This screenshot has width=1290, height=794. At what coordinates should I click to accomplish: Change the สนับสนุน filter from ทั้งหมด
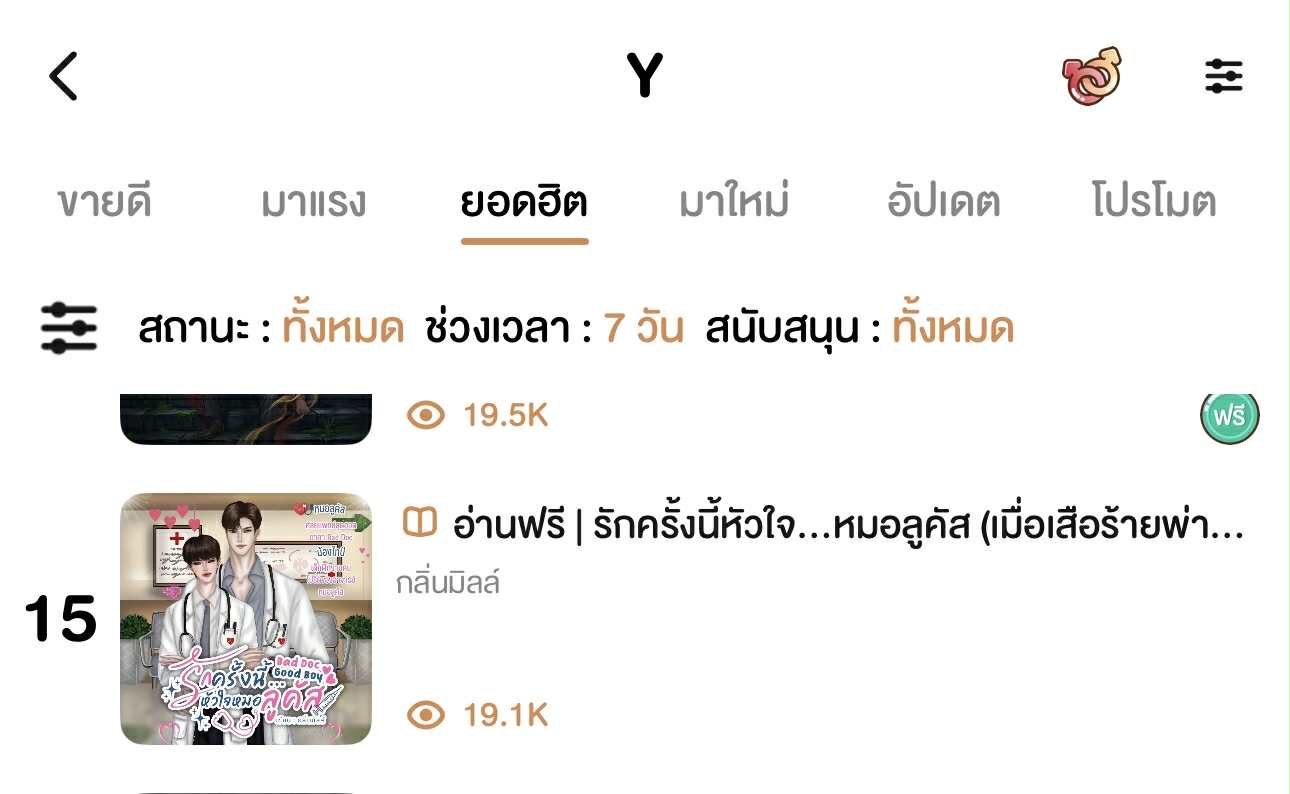[x=952, y=328]
